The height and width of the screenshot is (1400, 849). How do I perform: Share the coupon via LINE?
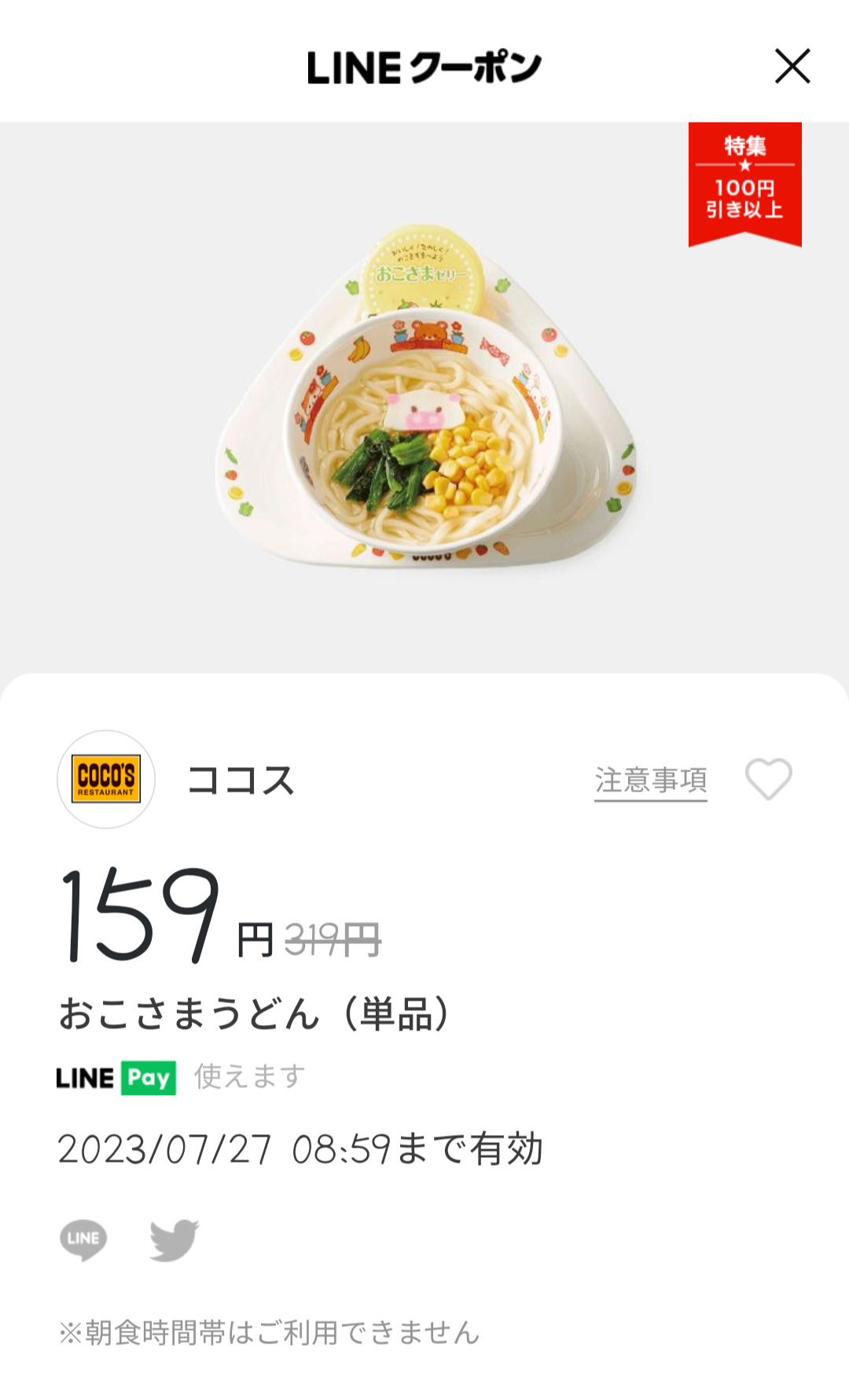(x=83, y=1240)
